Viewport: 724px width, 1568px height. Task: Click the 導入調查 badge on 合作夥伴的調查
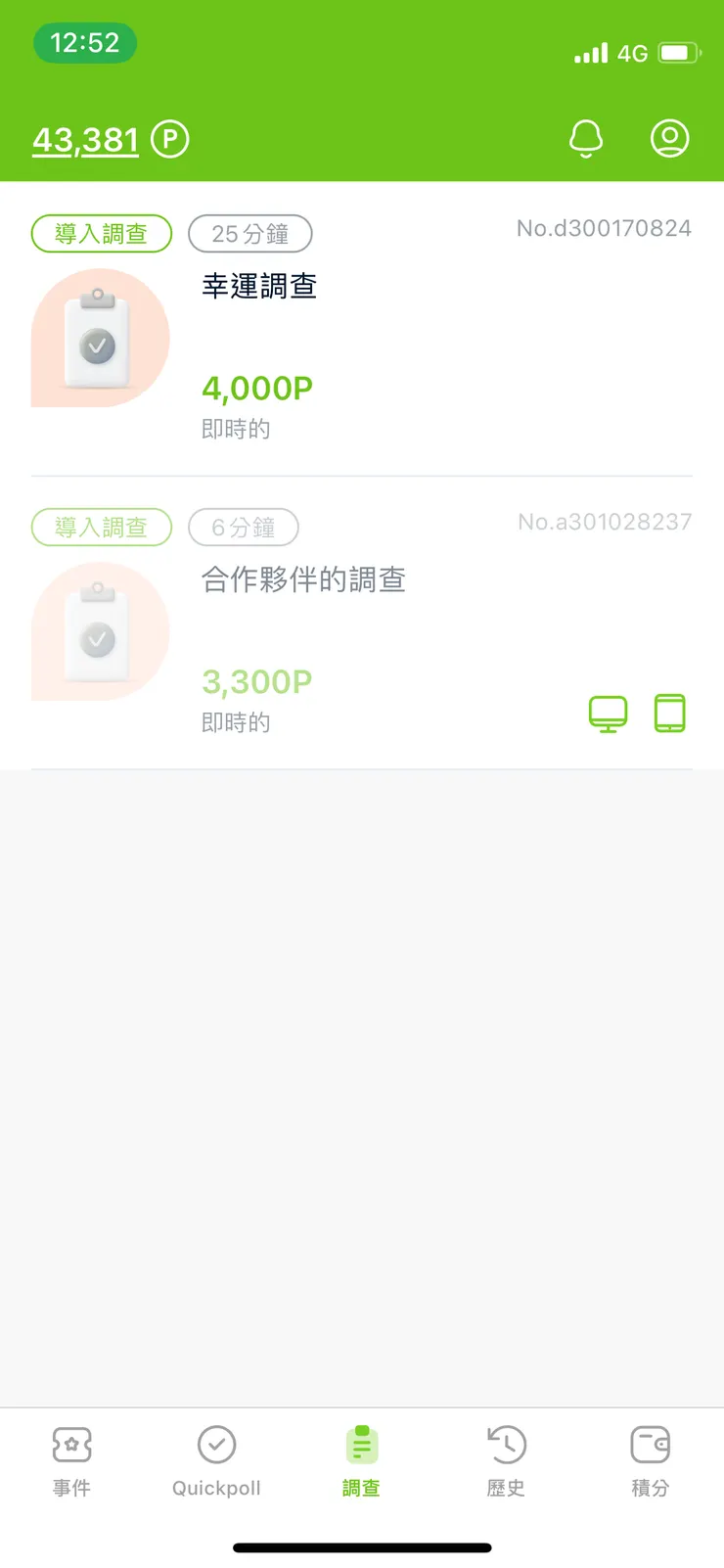pos(101,527)
